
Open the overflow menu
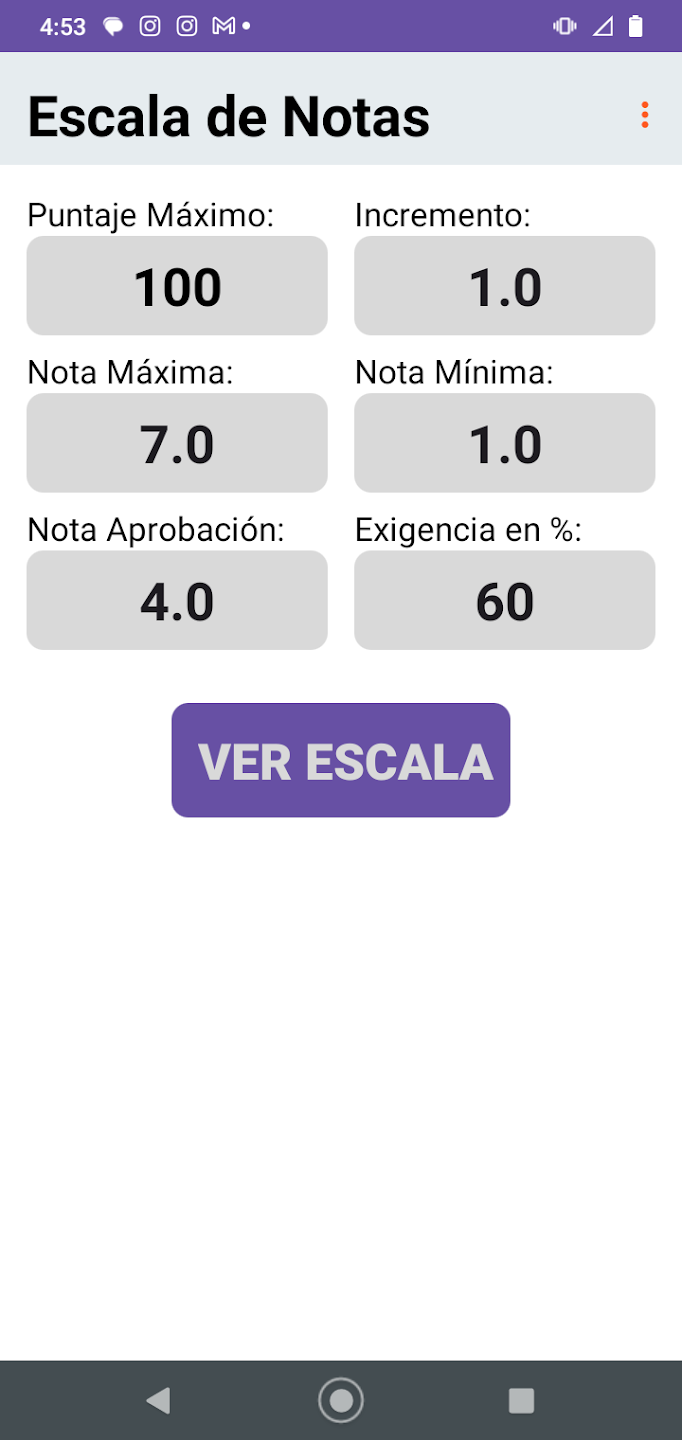point(645,115)
